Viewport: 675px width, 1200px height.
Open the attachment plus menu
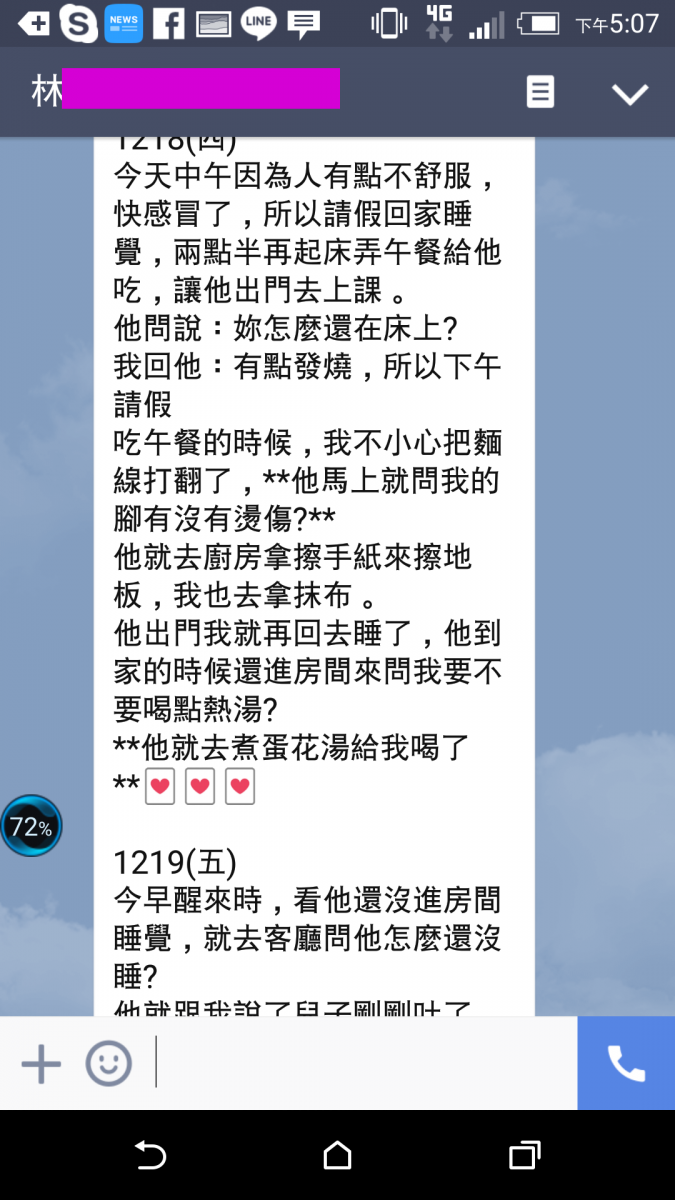coord(41,1064)
